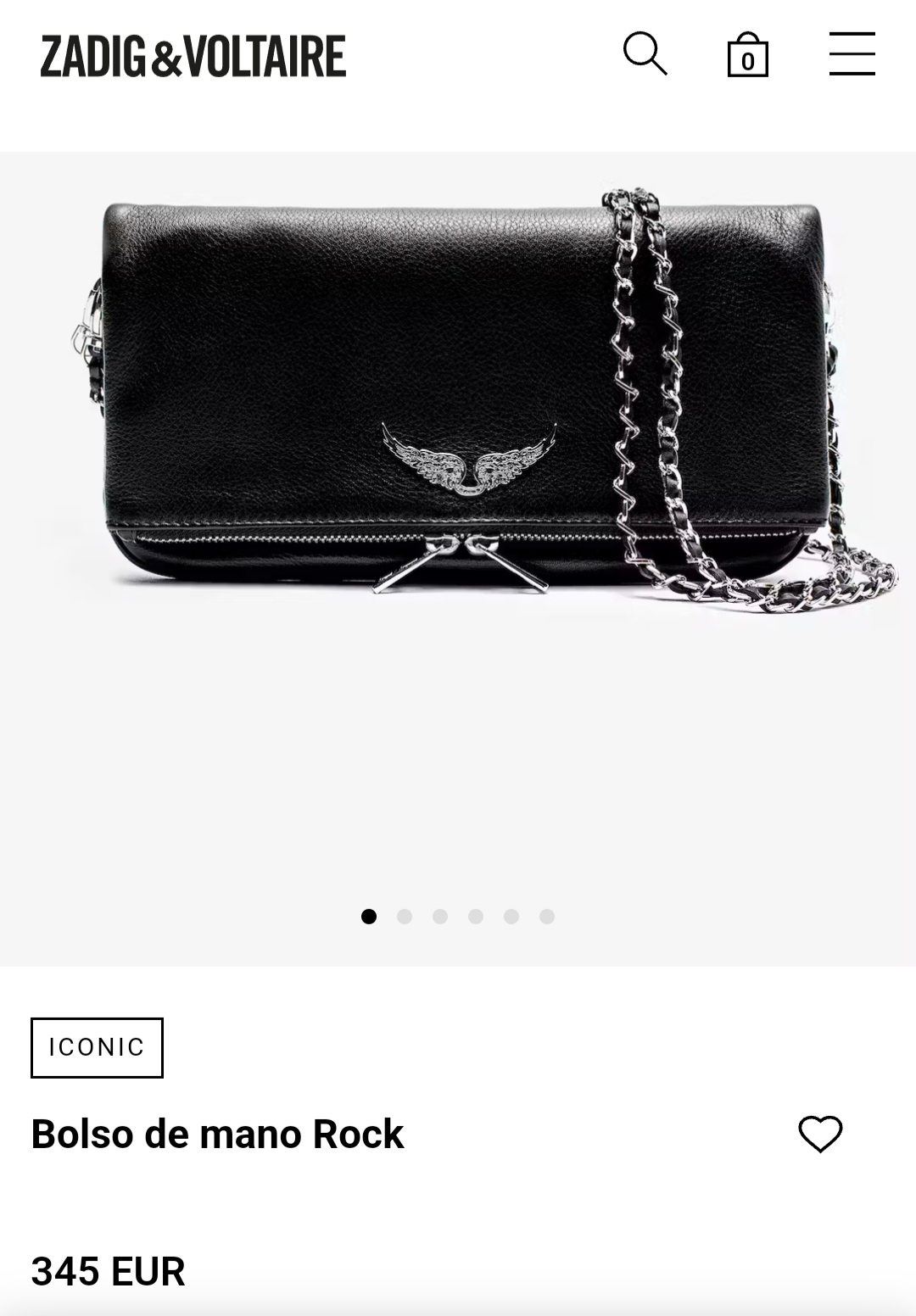Jump to the last product photo dot
This screenshot has width=916, height=1316.
tap(547, 917)
